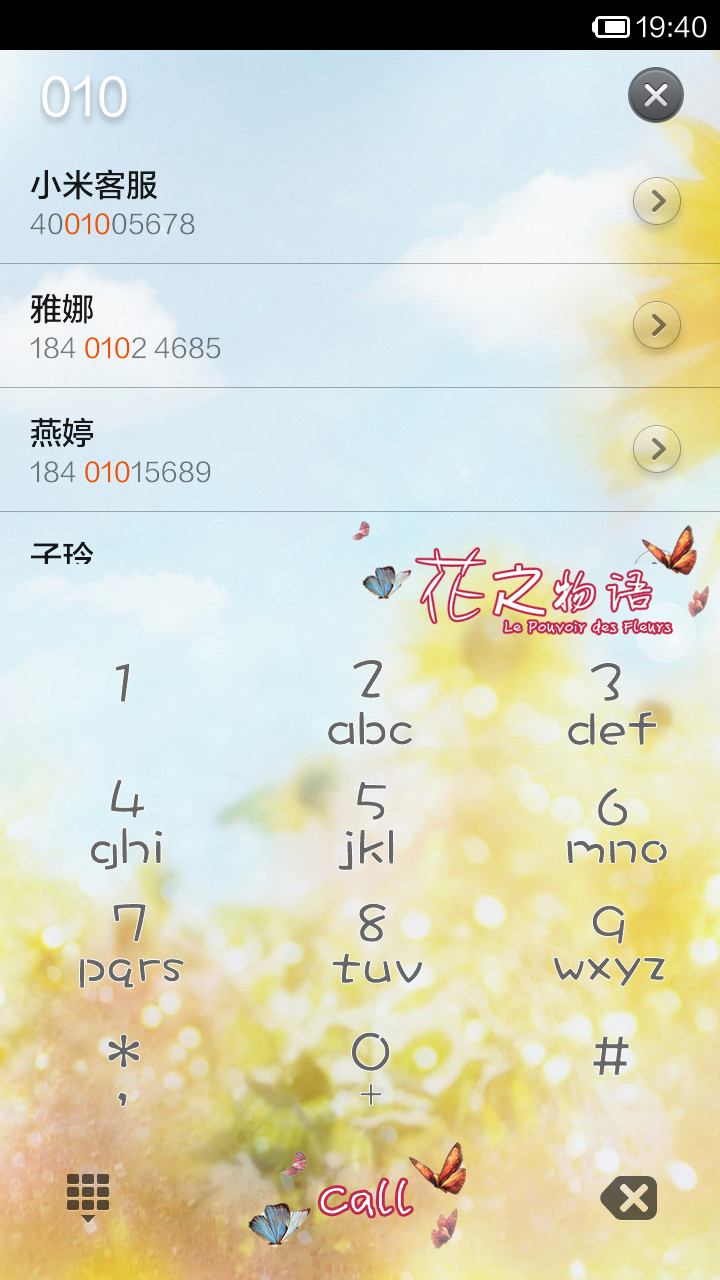This screenshot has width=720, height=1280.
Task: Open details arrow for 雅娜
Action: click(x=657, y=326)
